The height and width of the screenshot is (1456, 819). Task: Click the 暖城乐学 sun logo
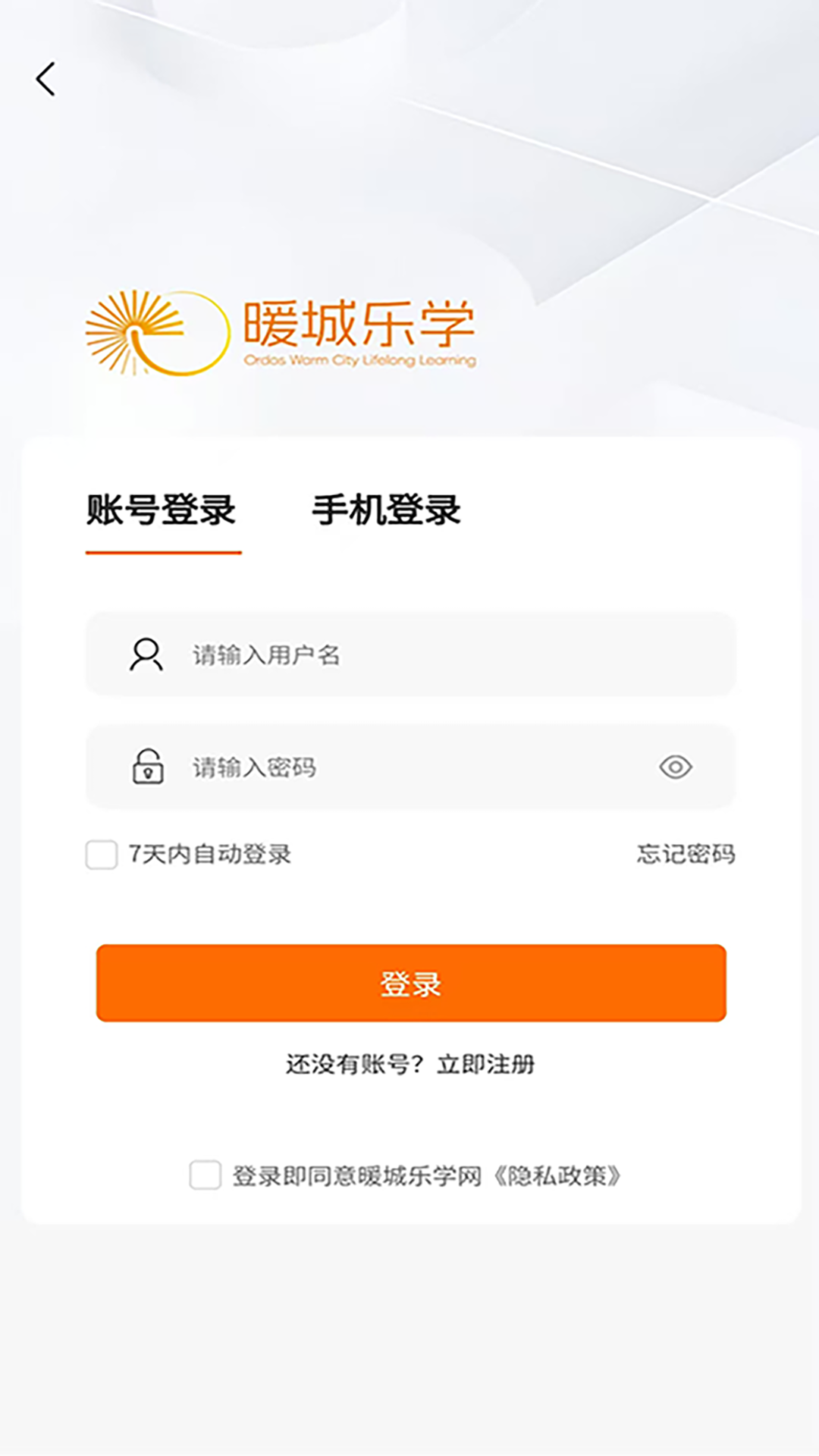tap(155, 331)
